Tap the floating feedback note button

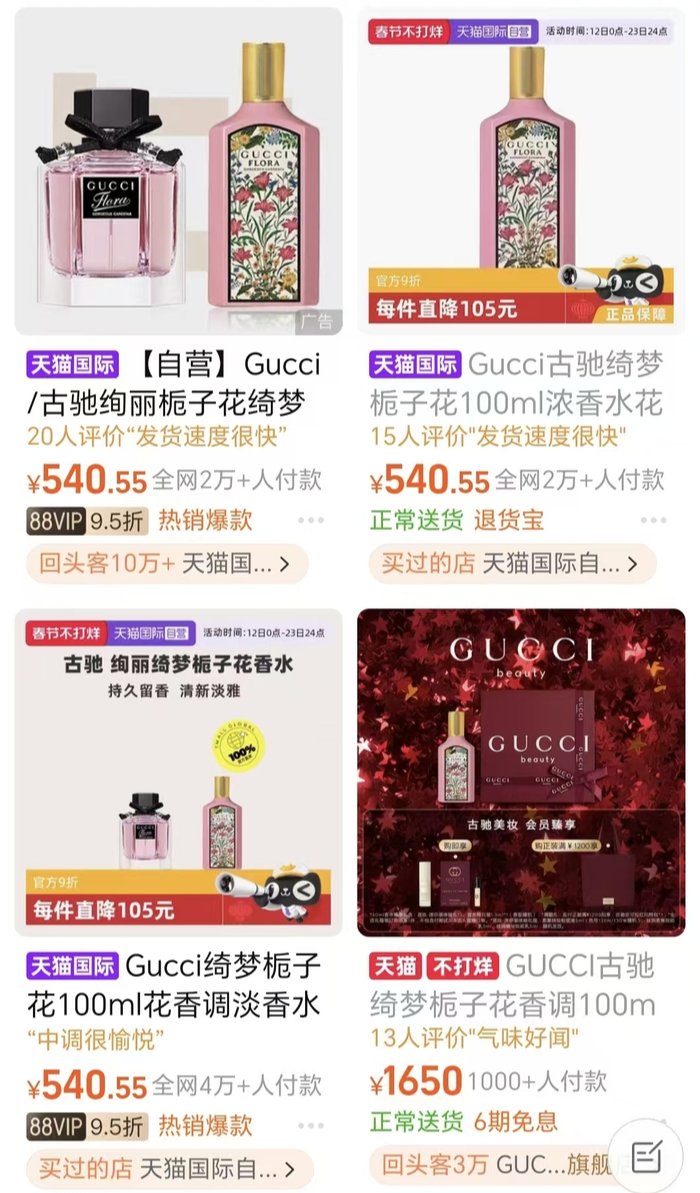[x=645, y=1156]
